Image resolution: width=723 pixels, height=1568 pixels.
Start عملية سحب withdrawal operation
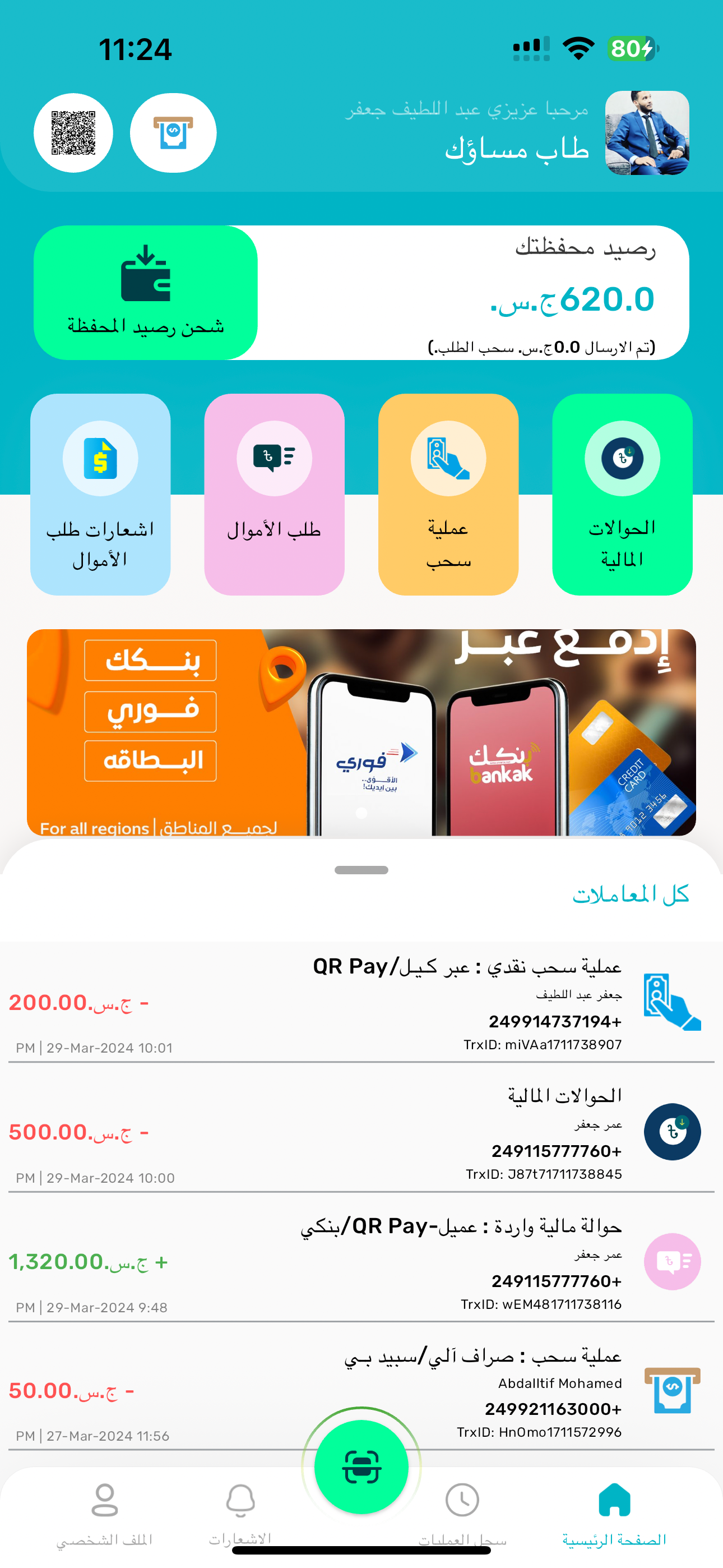[448, 494]
